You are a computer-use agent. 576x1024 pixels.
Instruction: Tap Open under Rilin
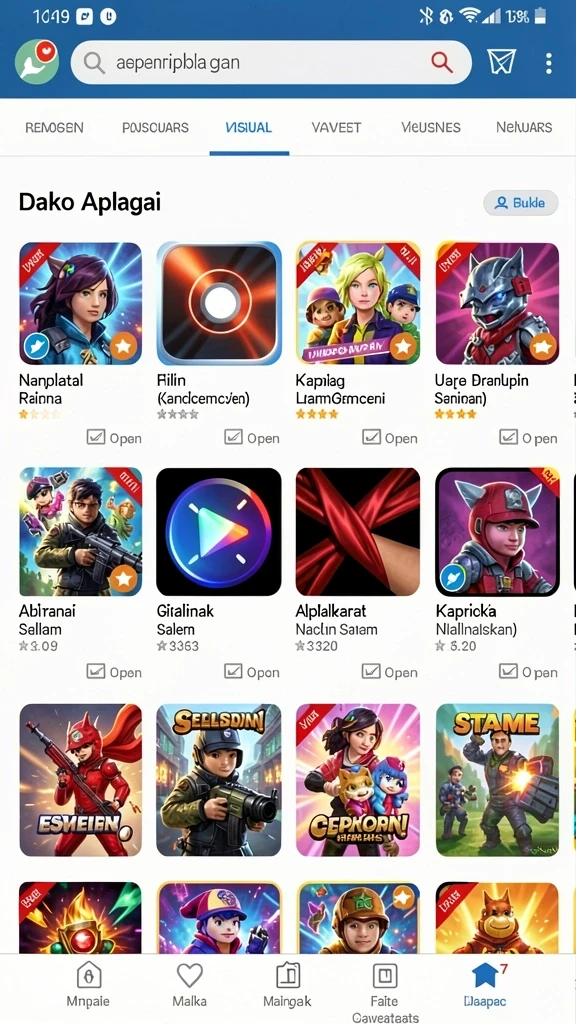click(x=251, y=438)
